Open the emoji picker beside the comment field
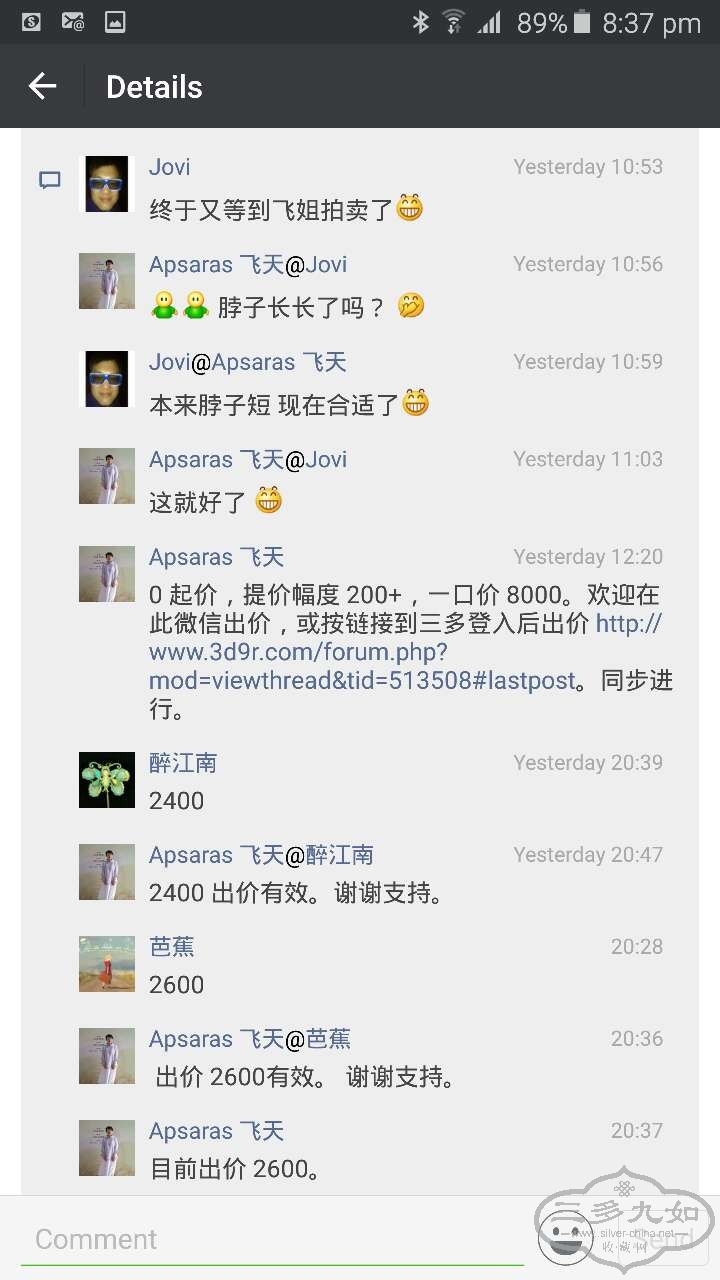 click(x=566, y=1237)
